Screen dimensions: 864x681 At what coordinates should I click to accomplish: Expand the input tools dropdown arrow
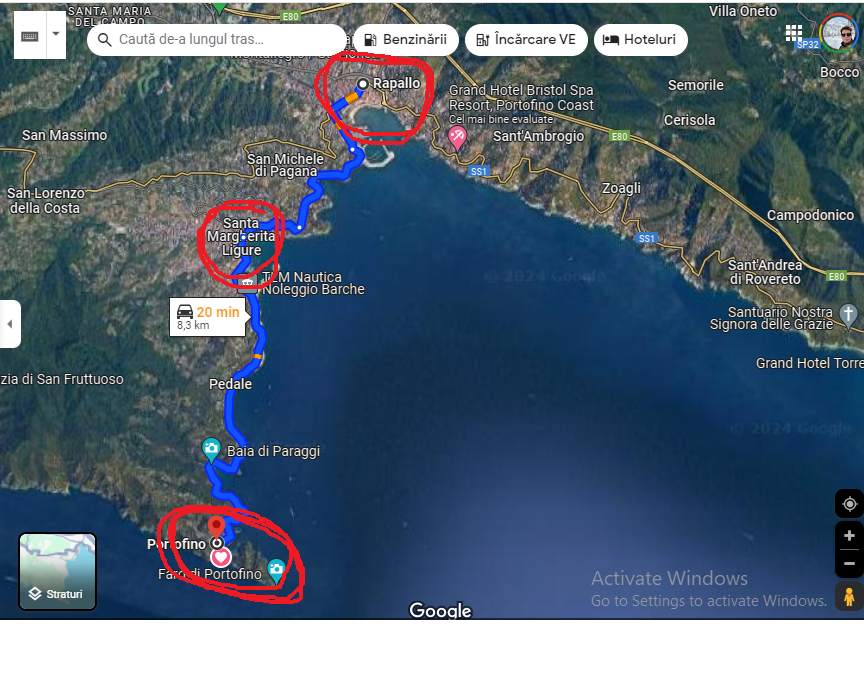click(x=56, y=35)
